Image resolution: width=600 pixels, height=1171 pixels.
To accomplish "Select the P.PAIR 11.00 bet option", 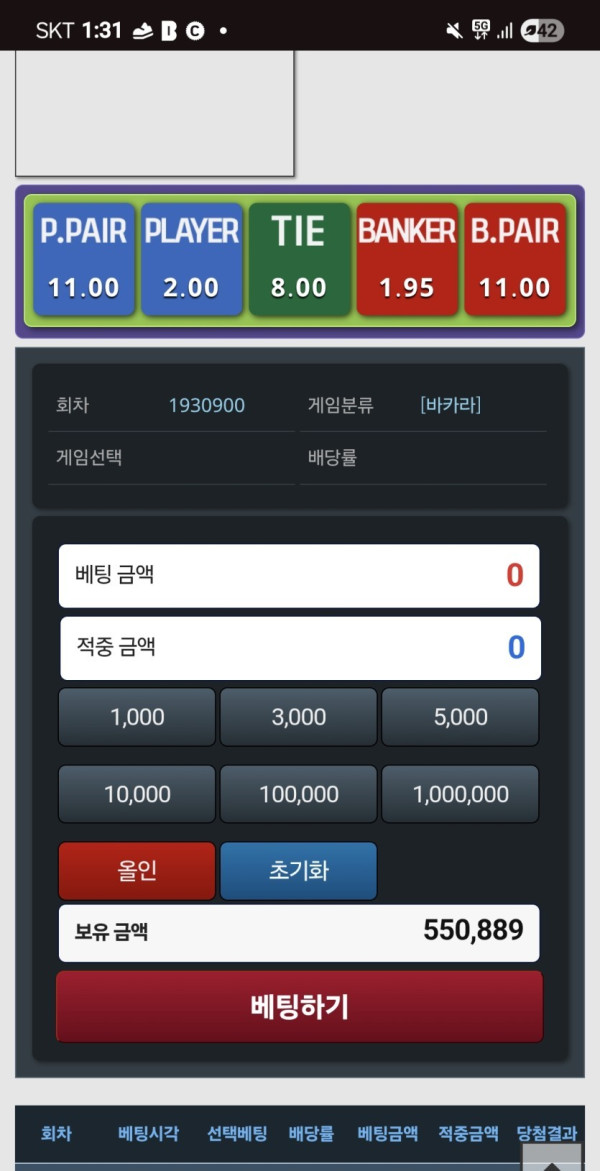I will click(x=84, y=258).
